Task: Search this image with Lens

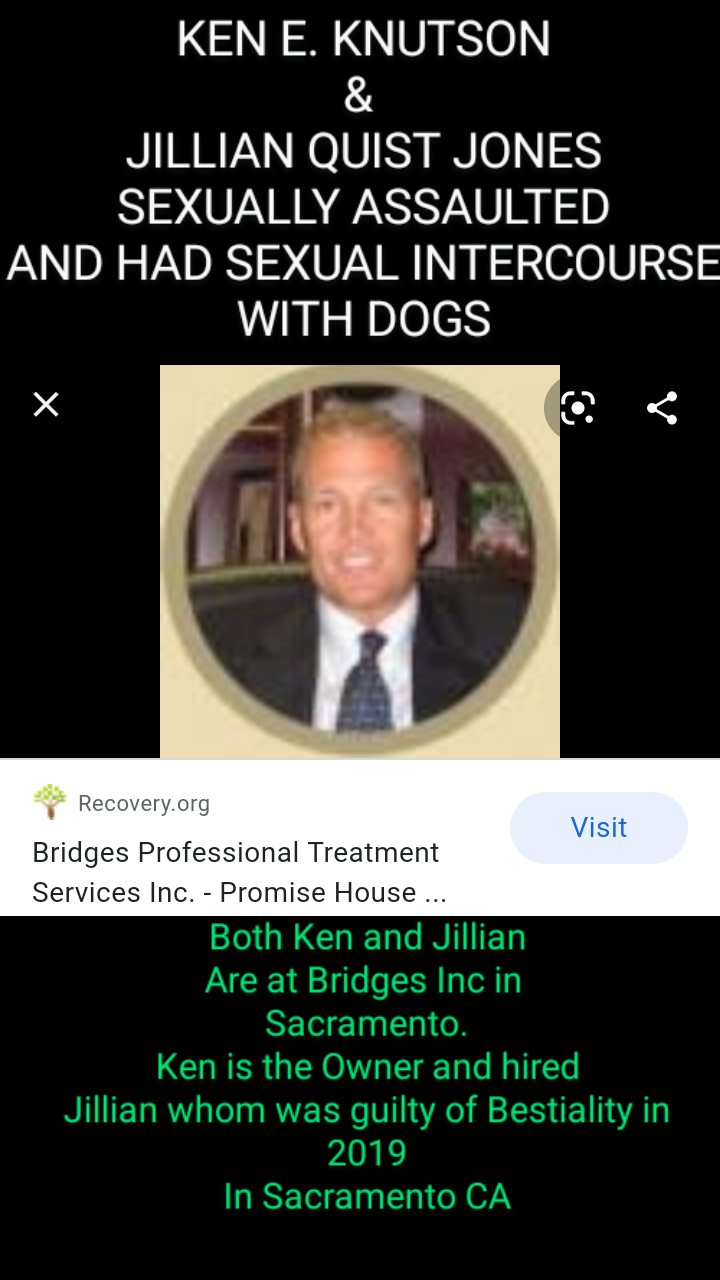Action: 578,407
